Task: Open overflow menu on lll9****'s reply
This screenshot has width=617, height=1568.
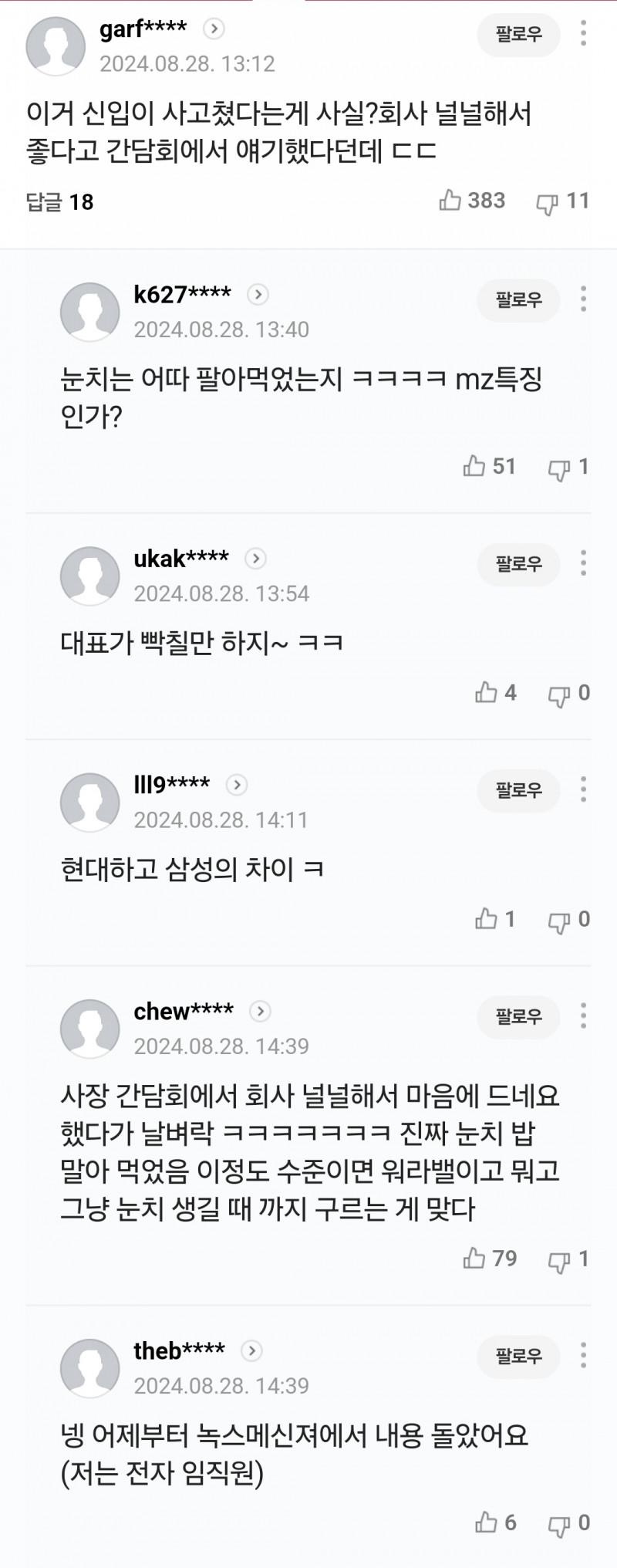Action: pyautogui.click(x=584, y=789)
